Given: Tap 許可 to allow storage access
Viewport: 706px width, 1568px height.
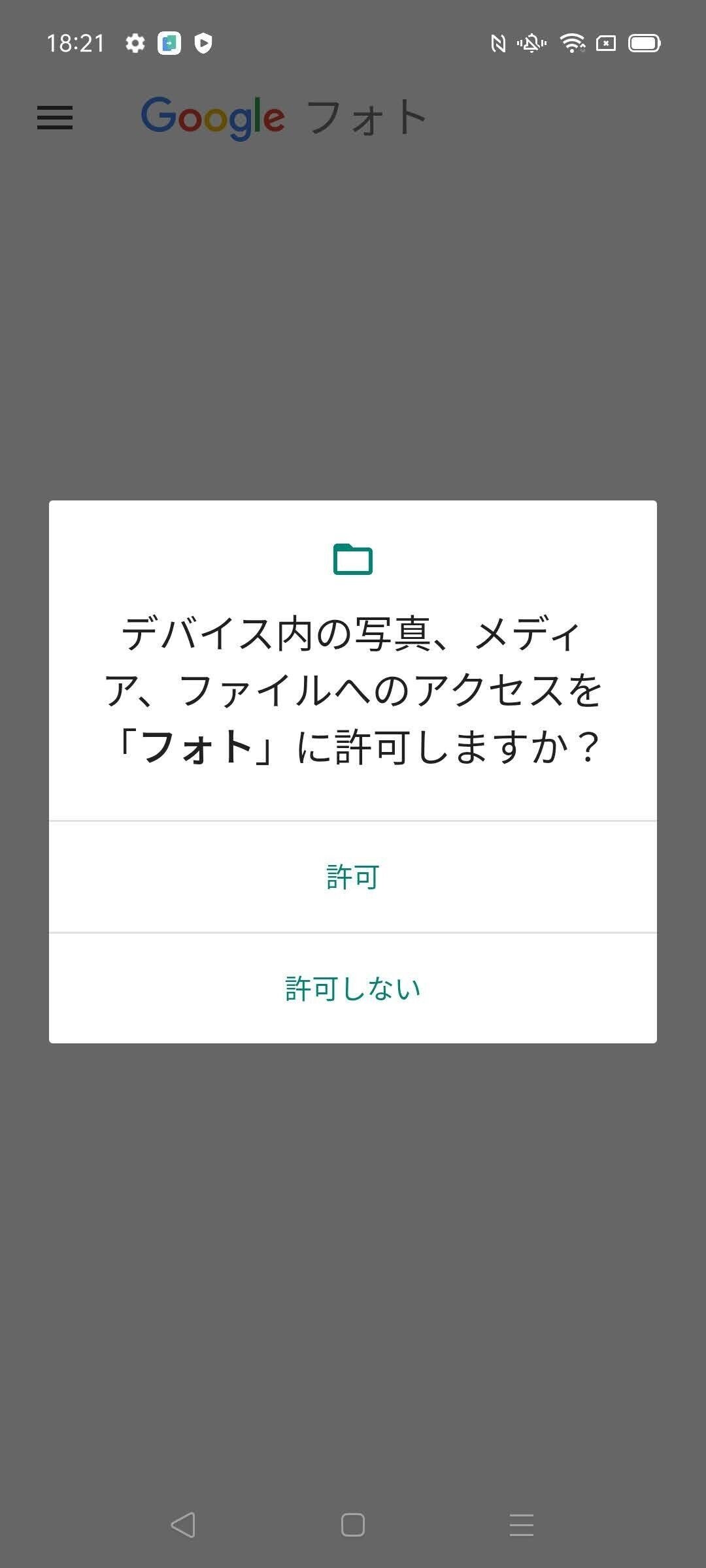Looking at the screenshot, I should point(352,876).
